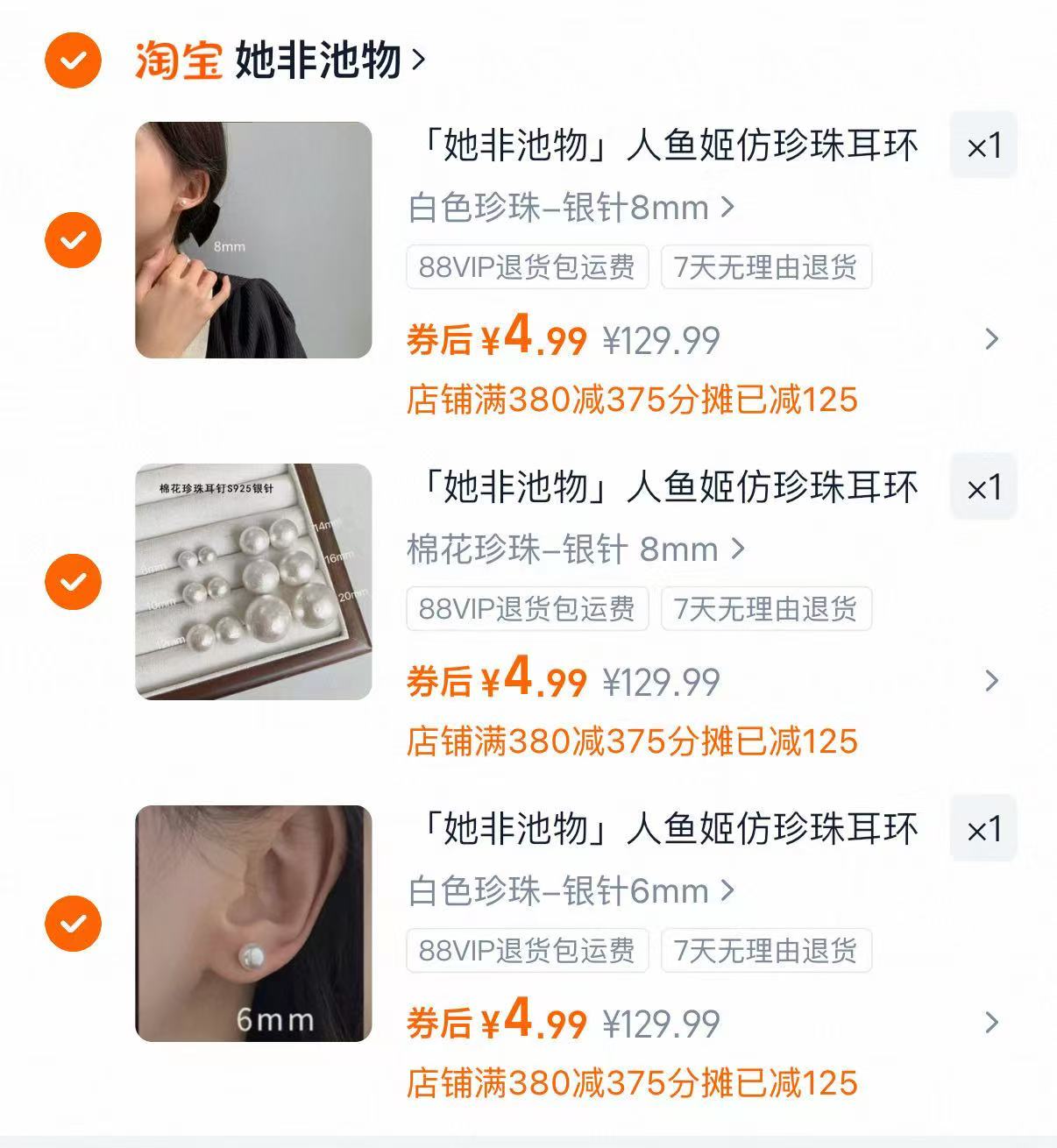Click the ×1 quantity indicator of the first item
1057x1148 pixels.
[983, 145]
